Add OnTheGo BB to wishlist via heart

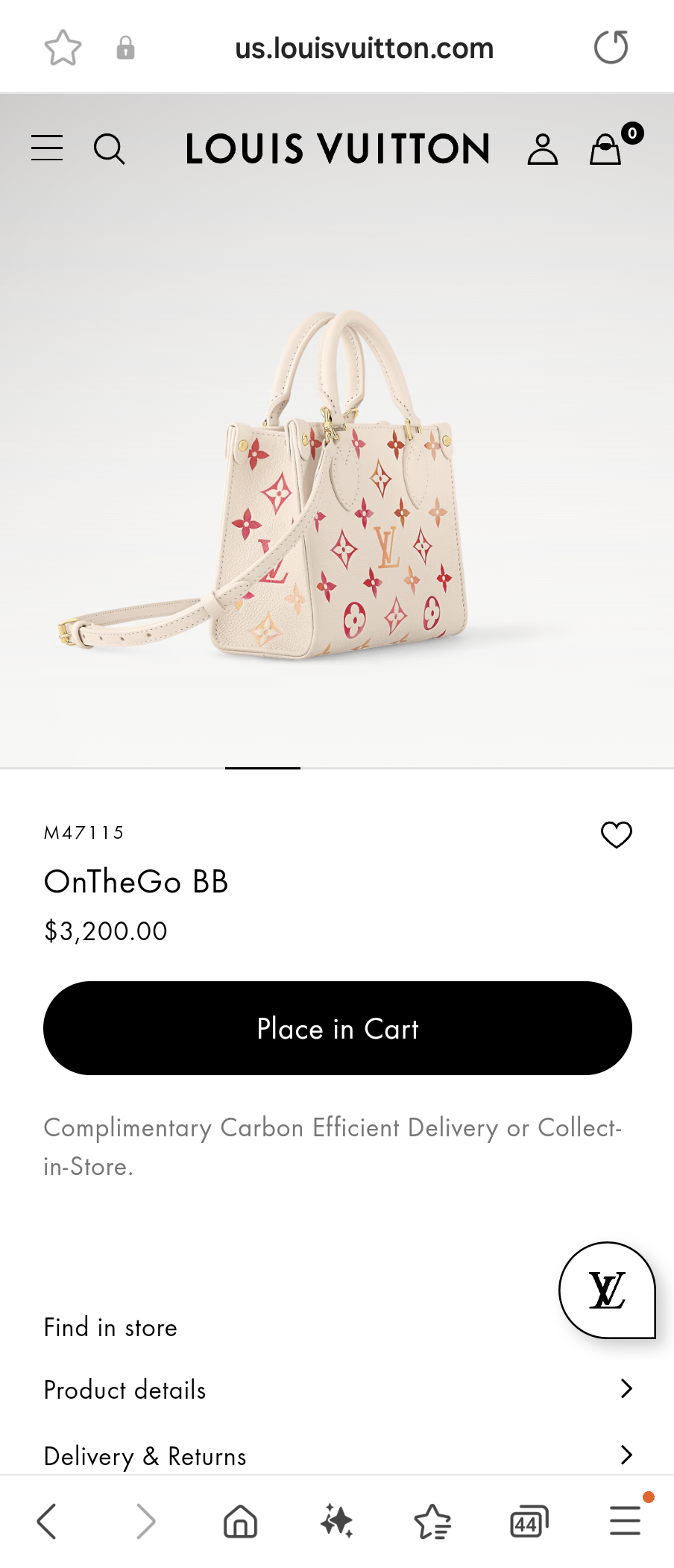[617, 834]
